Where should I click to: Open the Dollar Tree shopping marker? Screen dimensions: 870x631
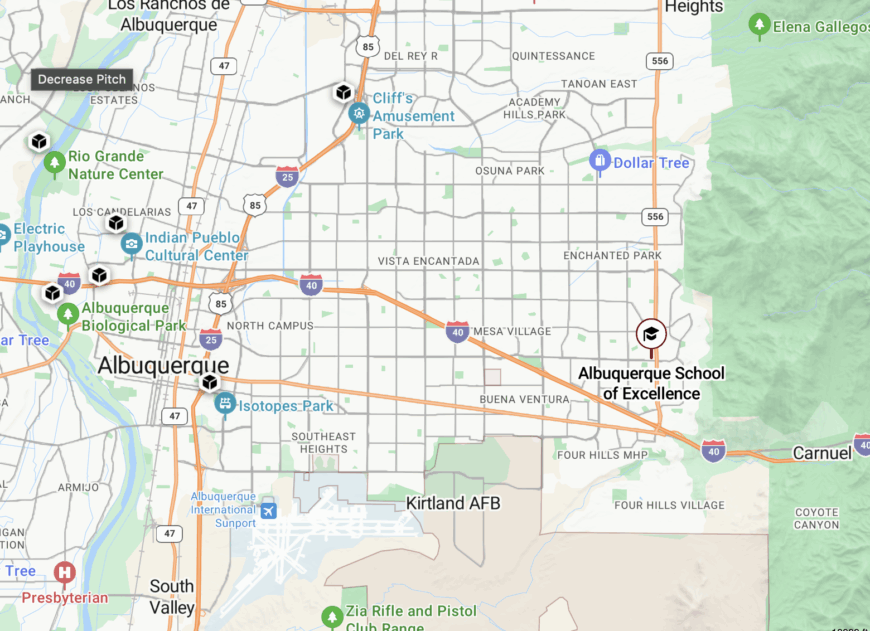click(x=600, y=160)
